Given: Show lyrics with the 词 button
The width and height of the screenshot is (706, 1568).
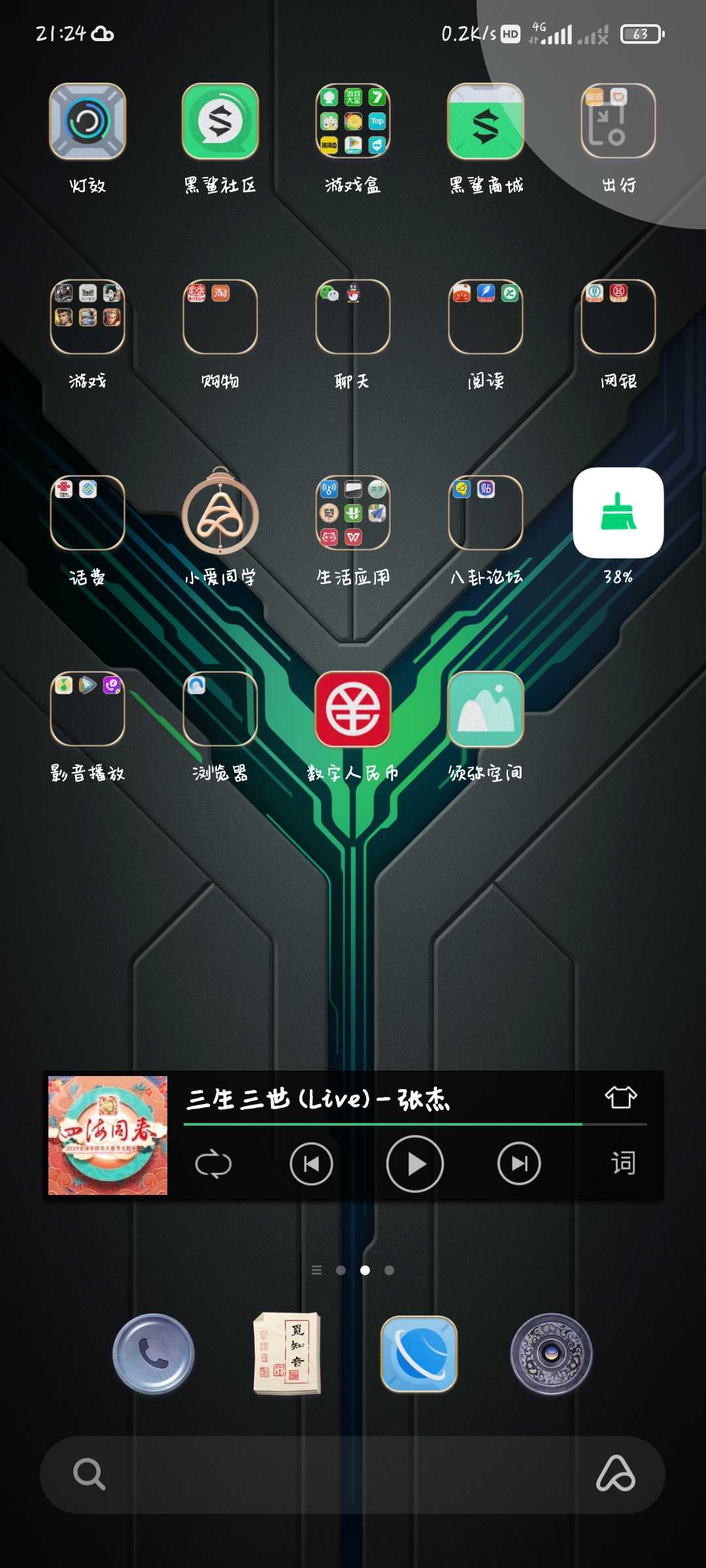Looking at the screenshot, I should point(623,1164).
